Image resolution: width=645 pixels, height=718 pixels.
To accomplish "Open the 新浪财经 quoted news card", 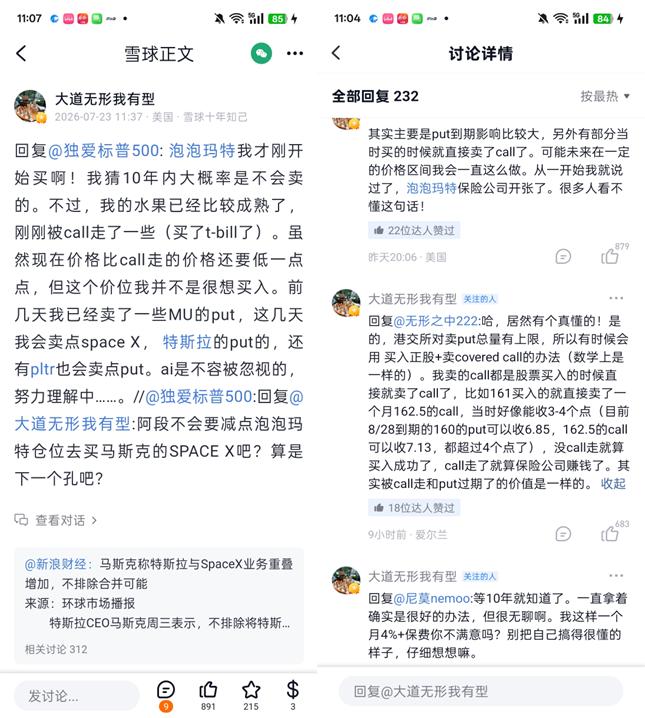I will click(159, 605).
